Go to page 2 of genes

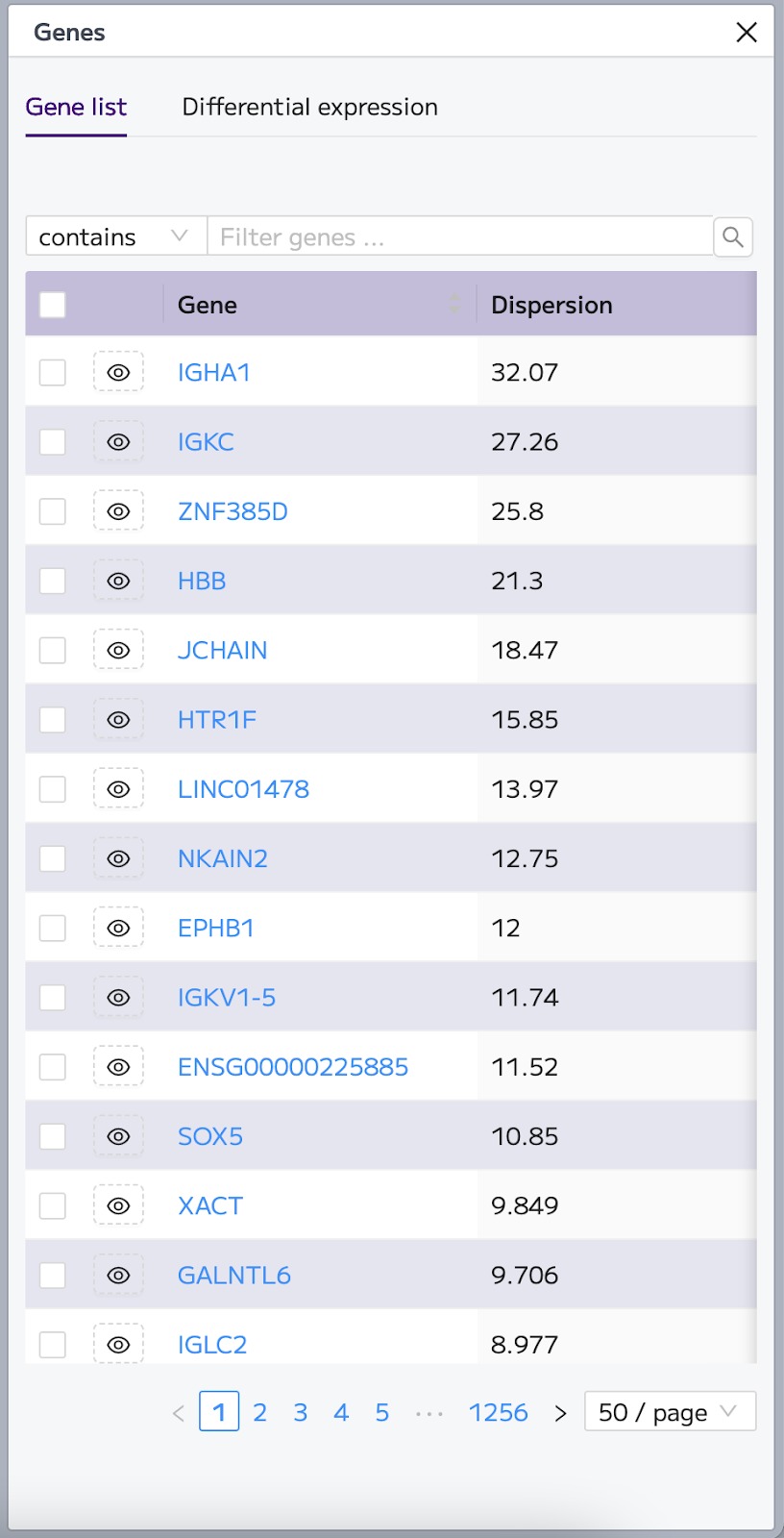pos(259,1412)
